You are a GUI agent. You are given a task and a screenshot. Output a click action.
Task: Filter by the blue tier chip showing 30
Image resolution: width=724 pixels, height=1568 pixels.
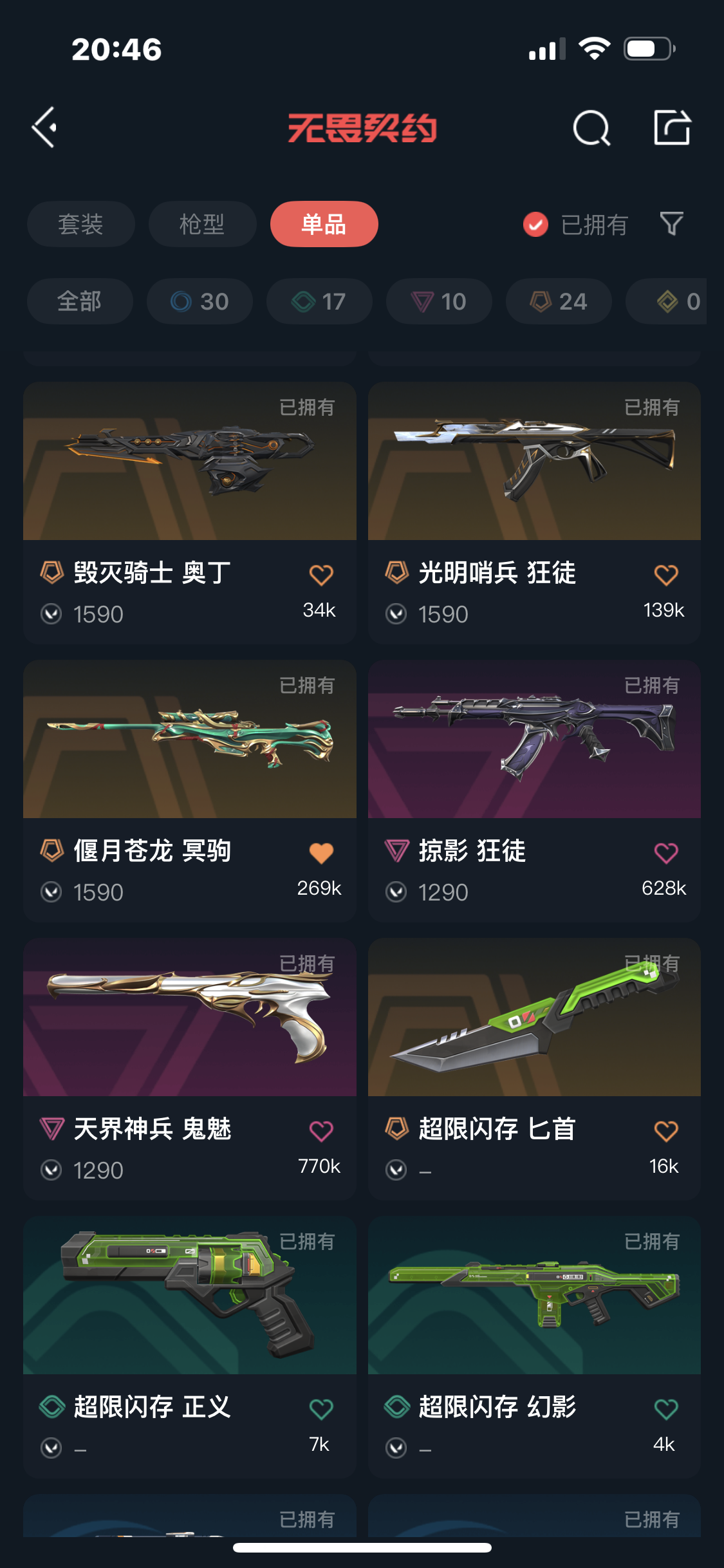200,301
